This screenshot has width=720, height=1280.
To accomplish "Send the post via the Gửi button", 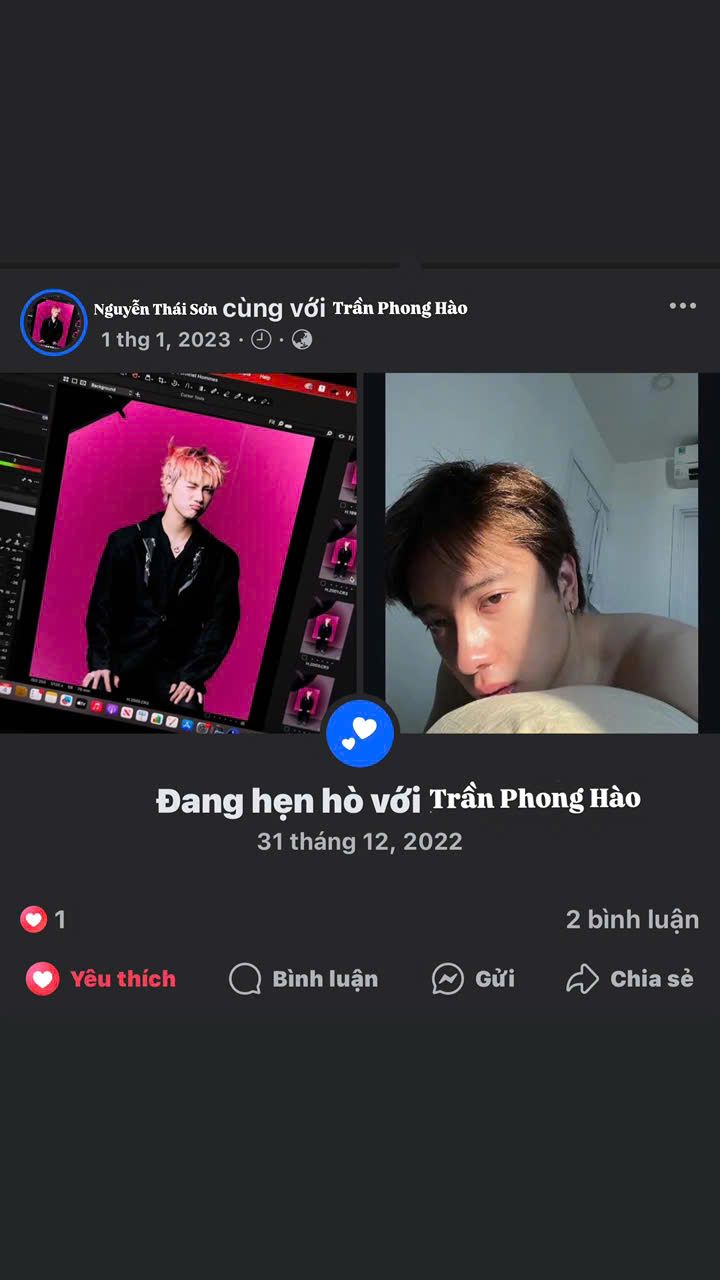I will [x=473, y=979].
